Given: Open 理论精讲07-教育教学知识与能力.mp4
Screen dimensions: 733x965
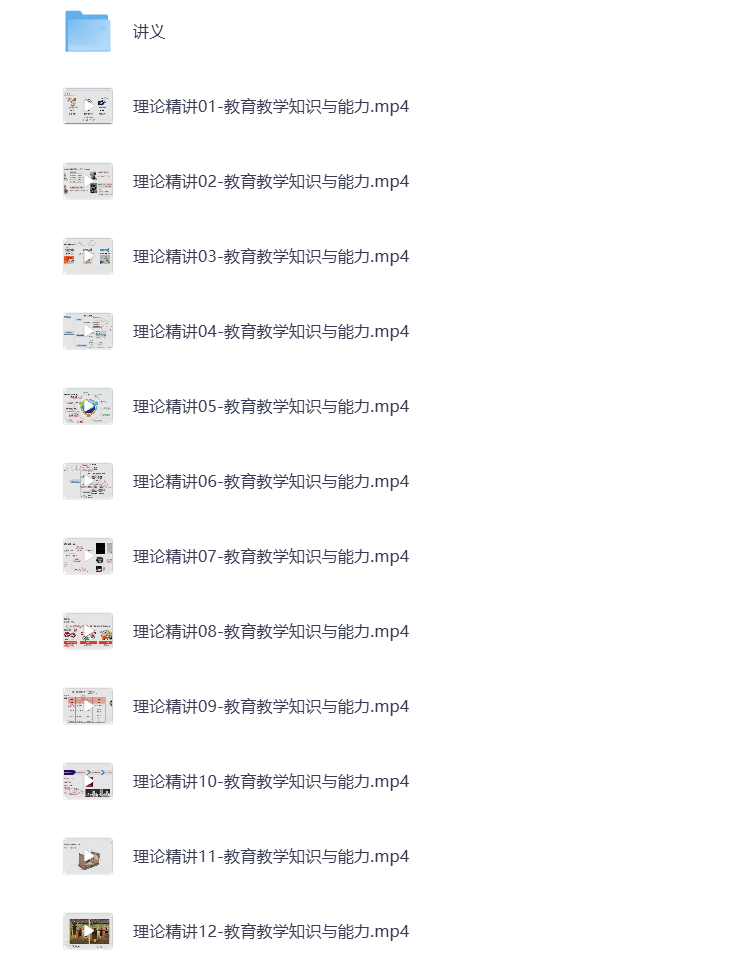Looking at the screenshot, I should (x=270, y=556).
